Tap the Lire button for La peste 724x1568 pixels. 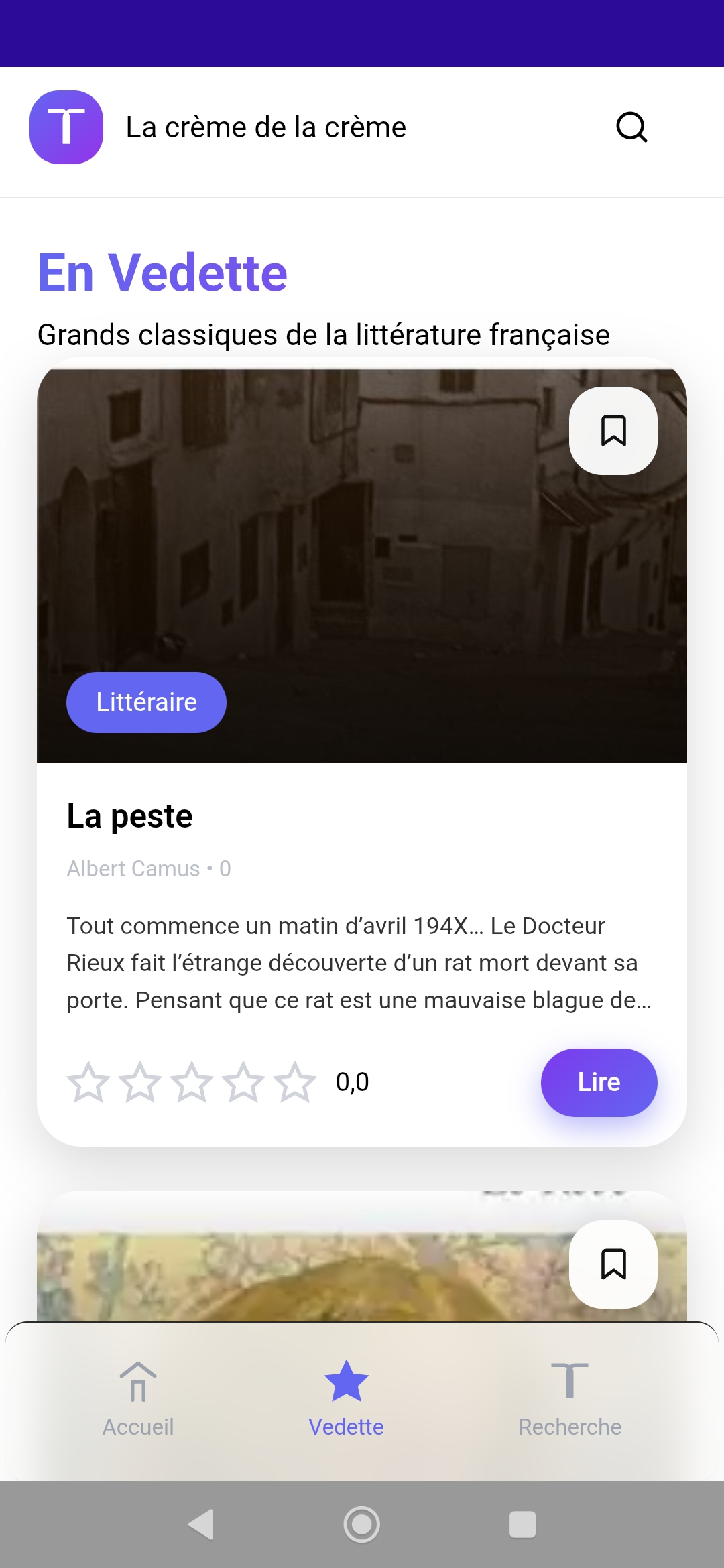599,1082
